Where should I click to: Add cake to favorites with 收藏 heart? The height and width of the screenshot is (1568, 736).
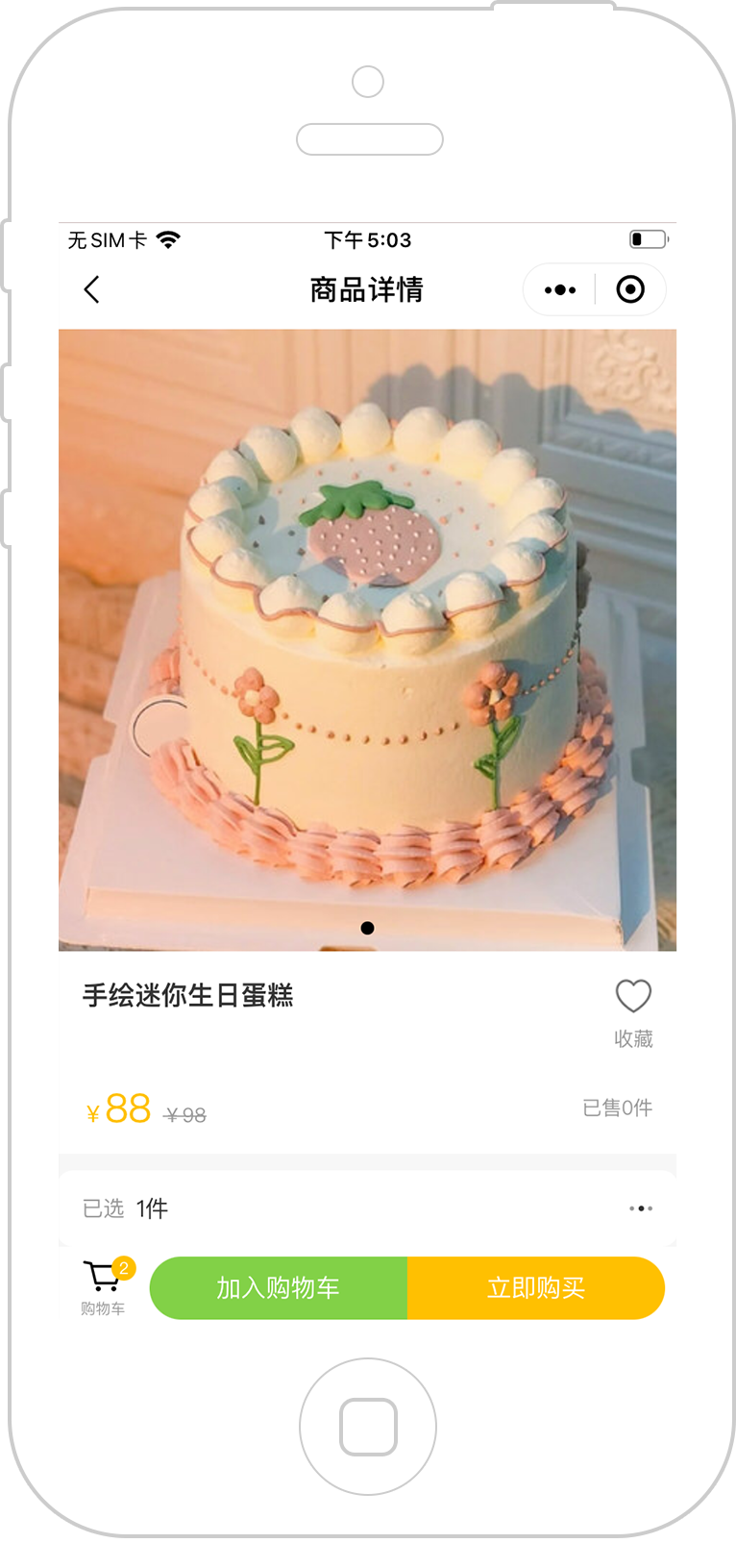point(633,998)
